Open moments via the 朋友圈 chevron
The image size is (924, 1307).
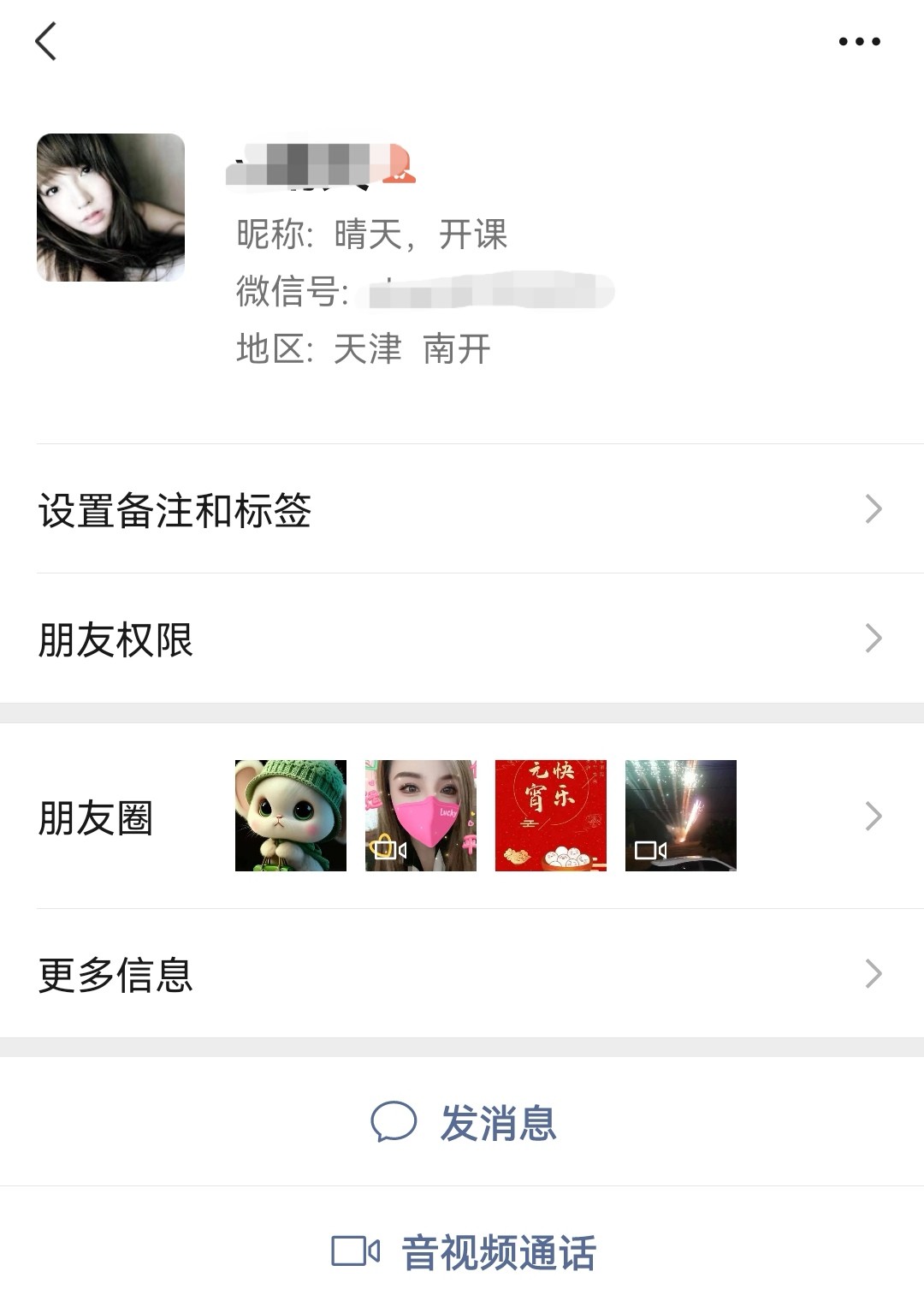pyautogui.click(x=874, y=816)
